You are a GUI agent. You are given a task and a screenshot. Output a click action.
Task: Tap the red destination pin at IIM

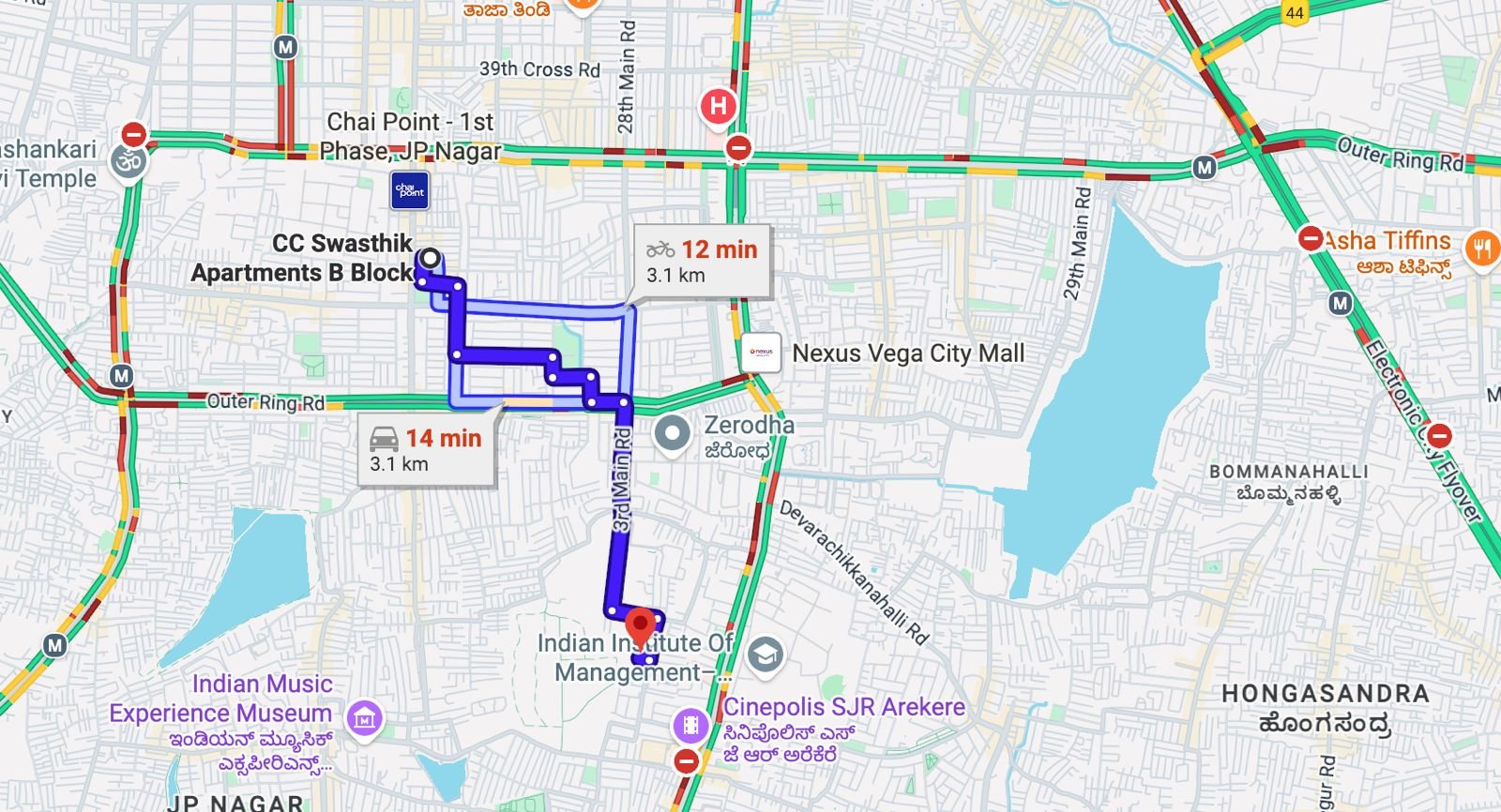(x=641, y=626)
